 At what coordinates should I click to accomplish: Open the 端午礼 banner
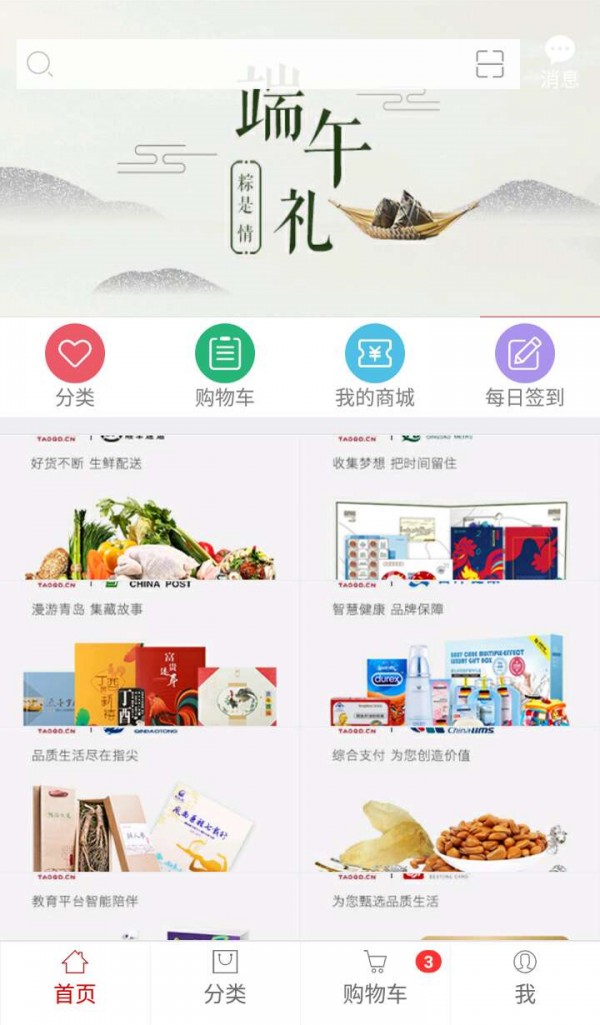300,200
